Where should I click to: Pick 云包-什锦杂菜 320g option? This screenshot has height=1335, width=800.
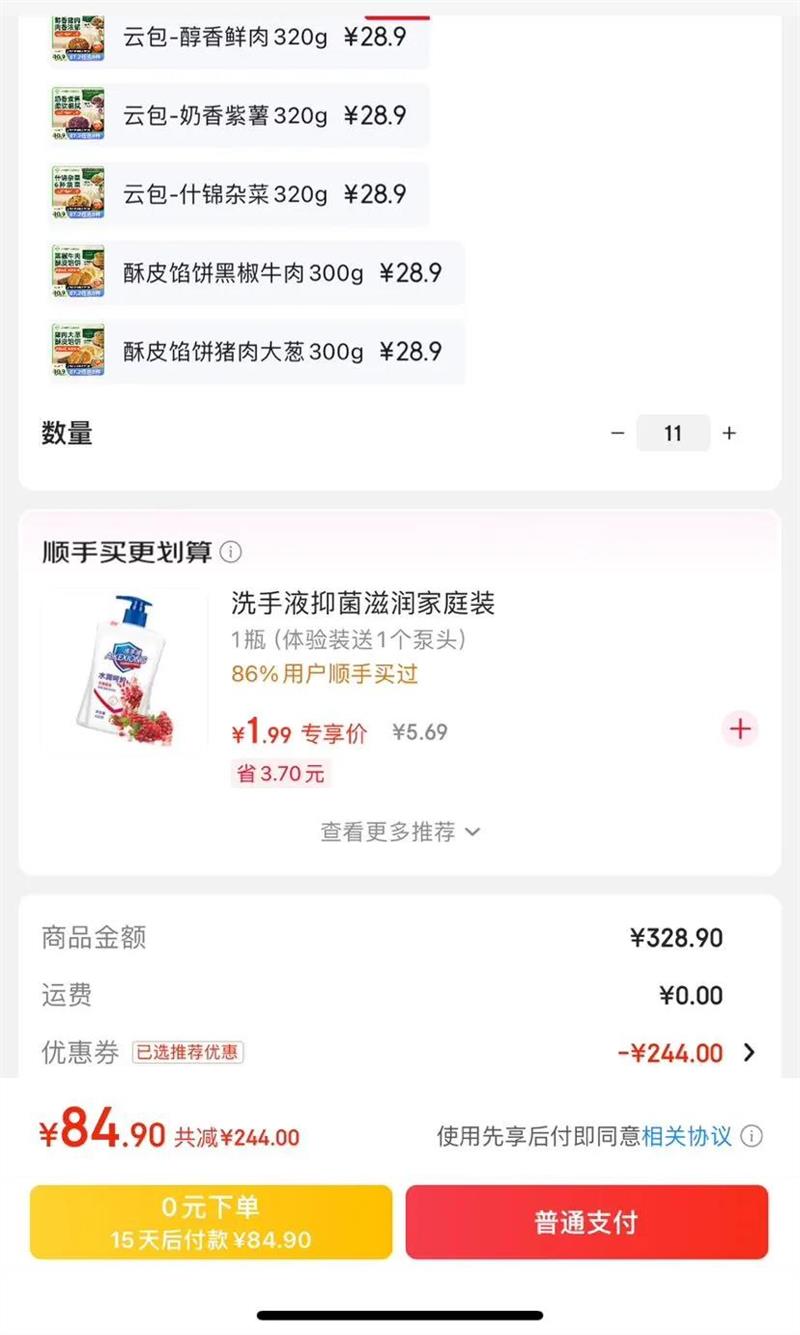coord(238,194)
